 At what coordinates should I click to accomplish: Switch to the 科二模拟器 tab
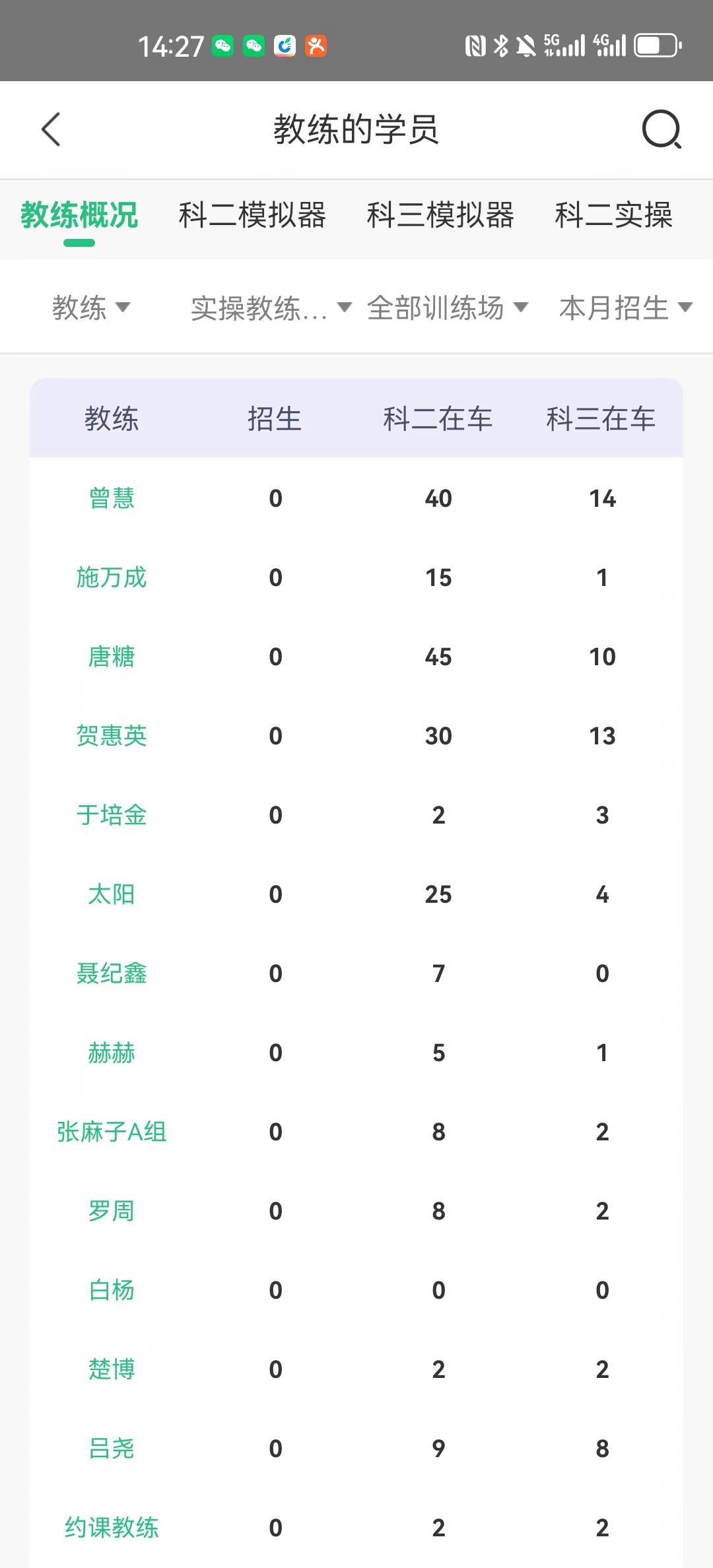(252, 215)
